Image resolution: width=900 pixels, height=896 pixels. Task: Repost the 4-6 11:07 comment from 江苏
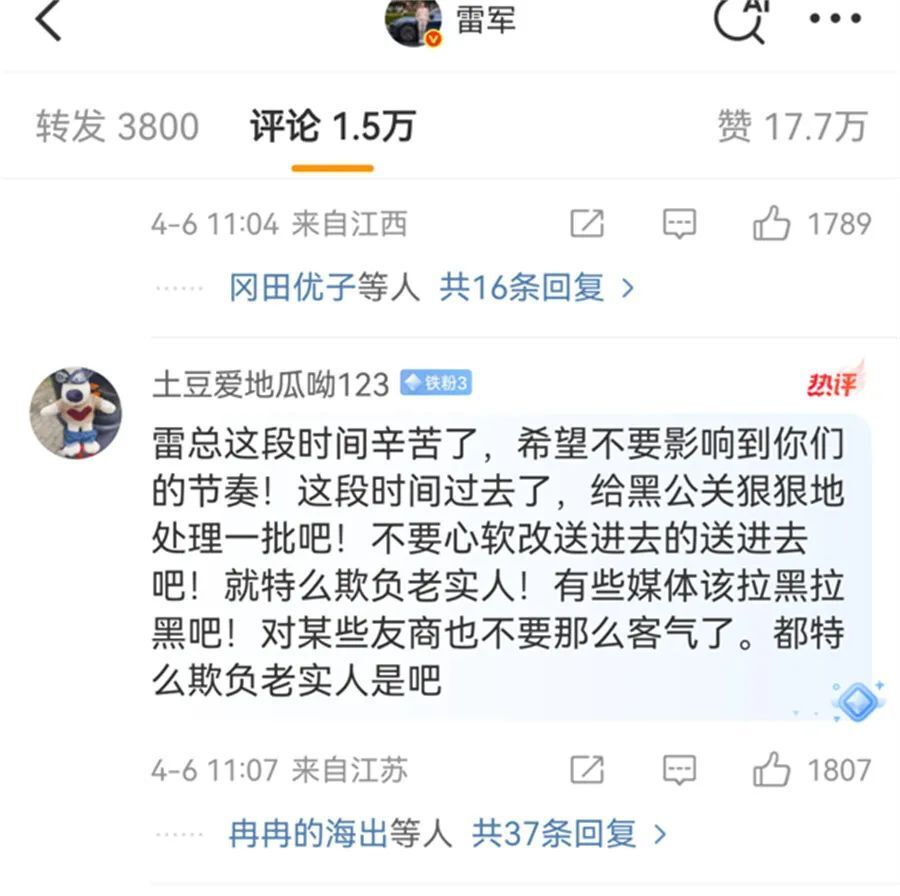coord(587,770)
